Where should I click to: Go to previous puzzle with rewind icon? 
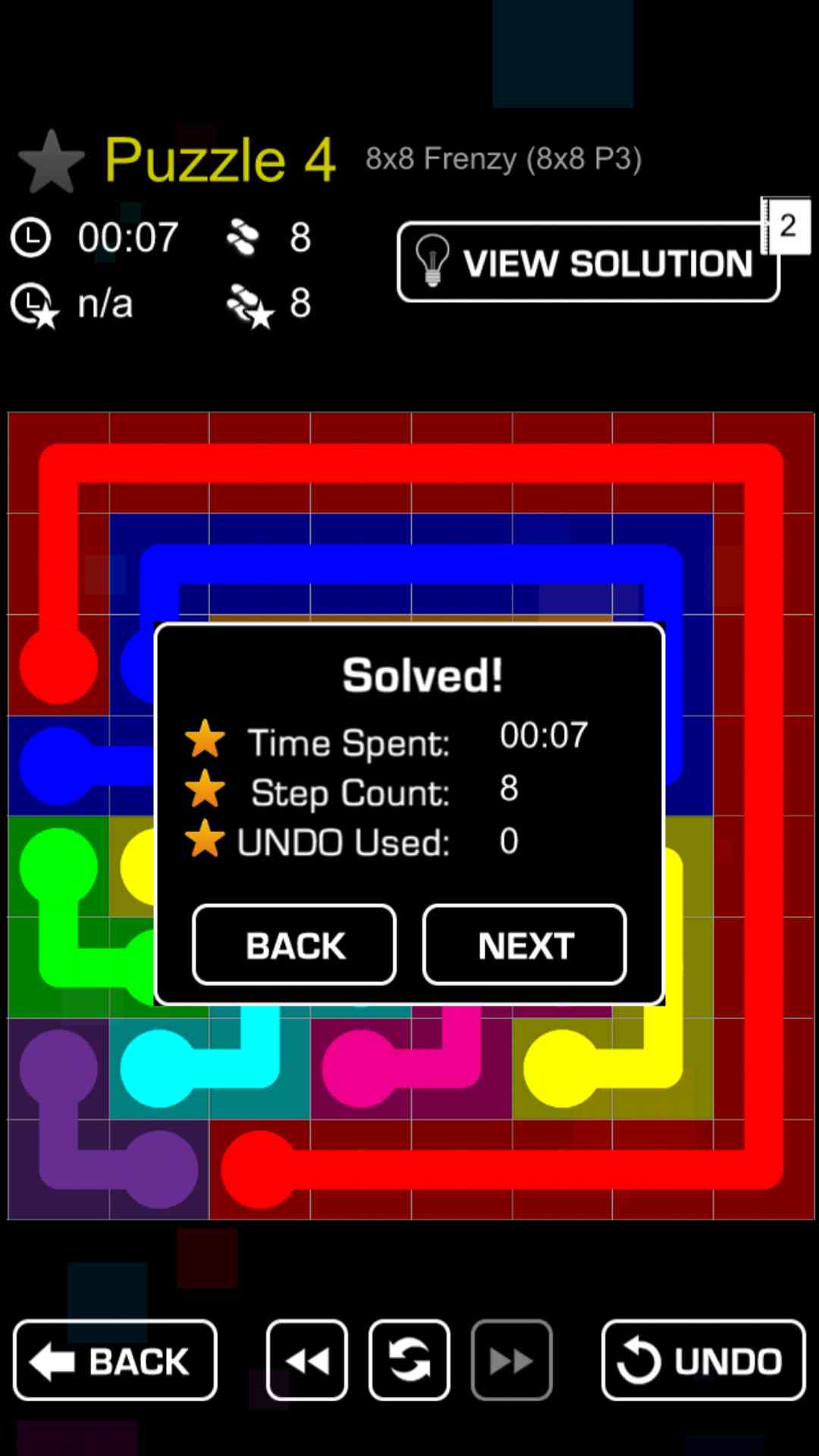(307, 1360)
